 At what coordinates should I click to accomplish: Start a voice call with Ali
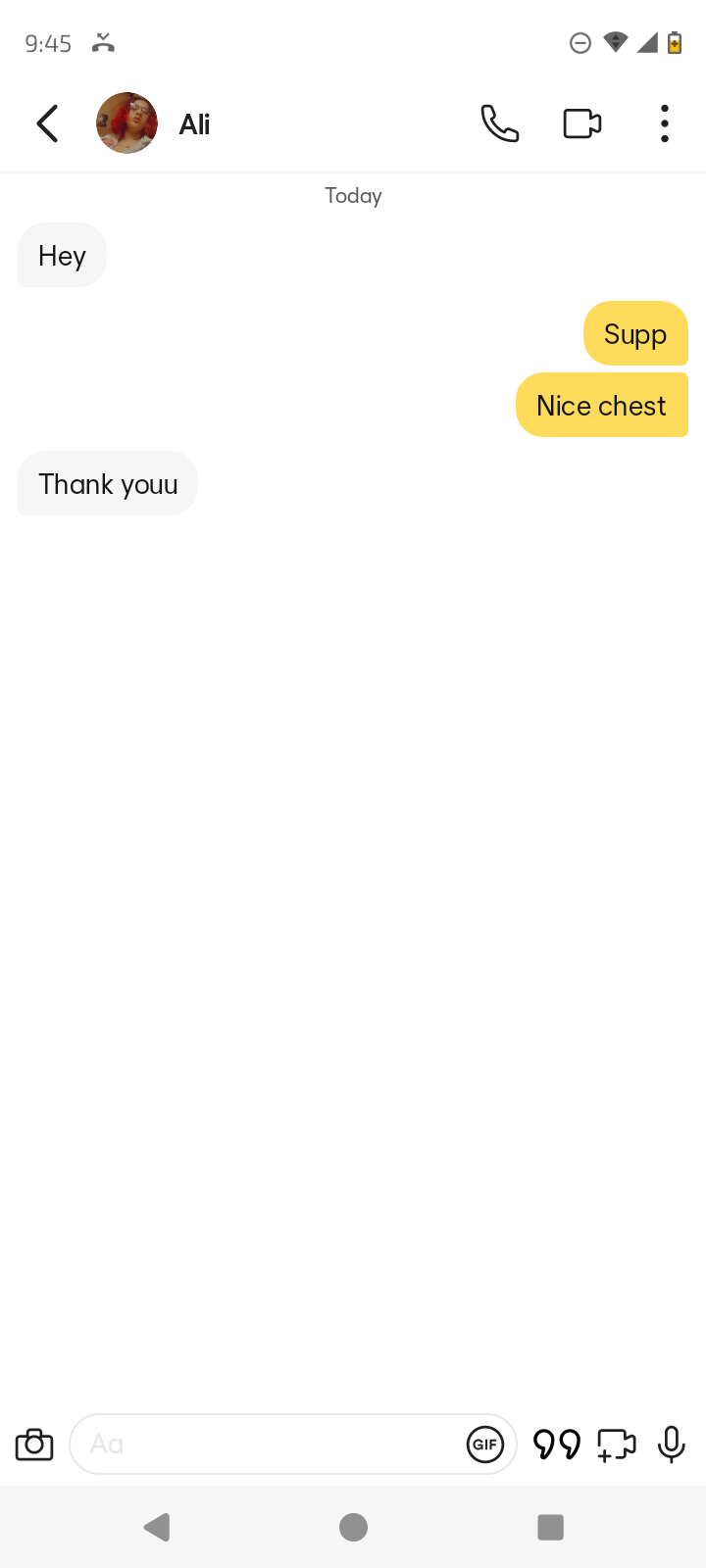tap(499, 123)
